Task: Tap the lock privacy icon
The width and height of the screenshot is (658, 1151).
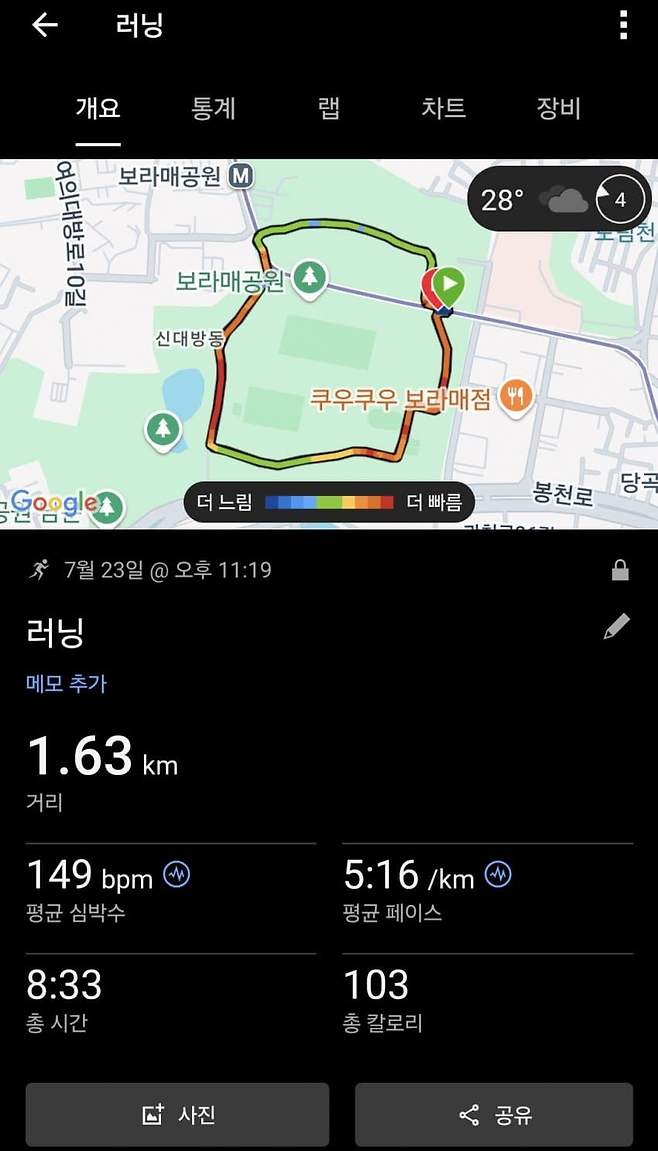Action: point(620,570)
